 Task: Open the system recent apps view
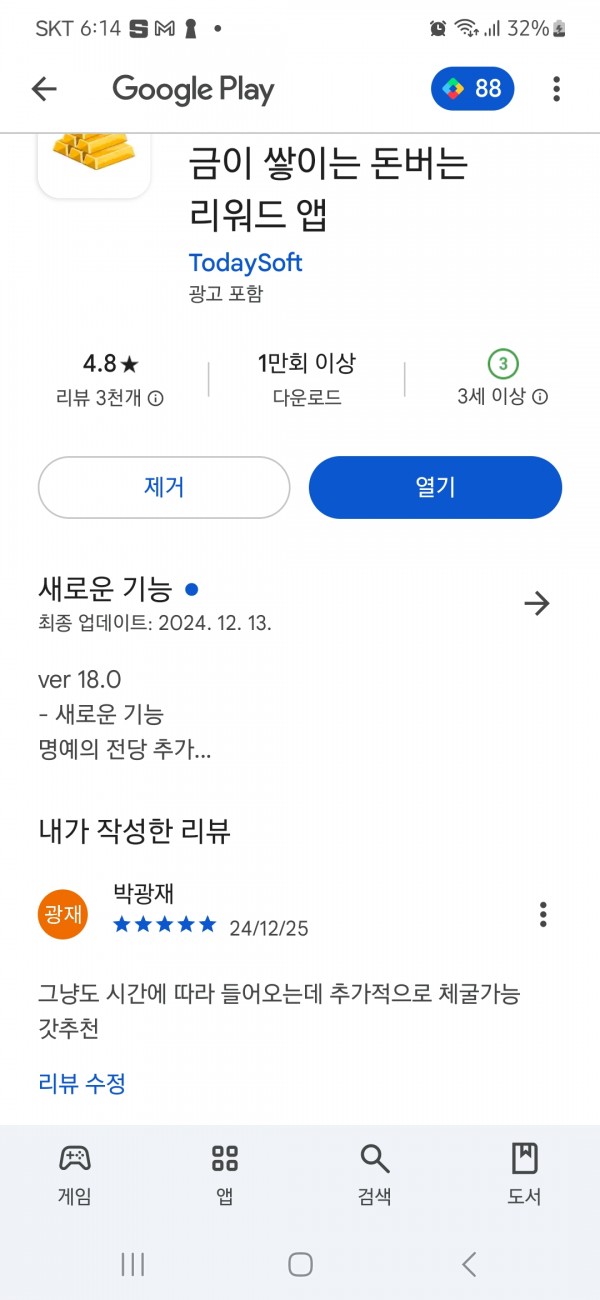(x=132, y=1264)
